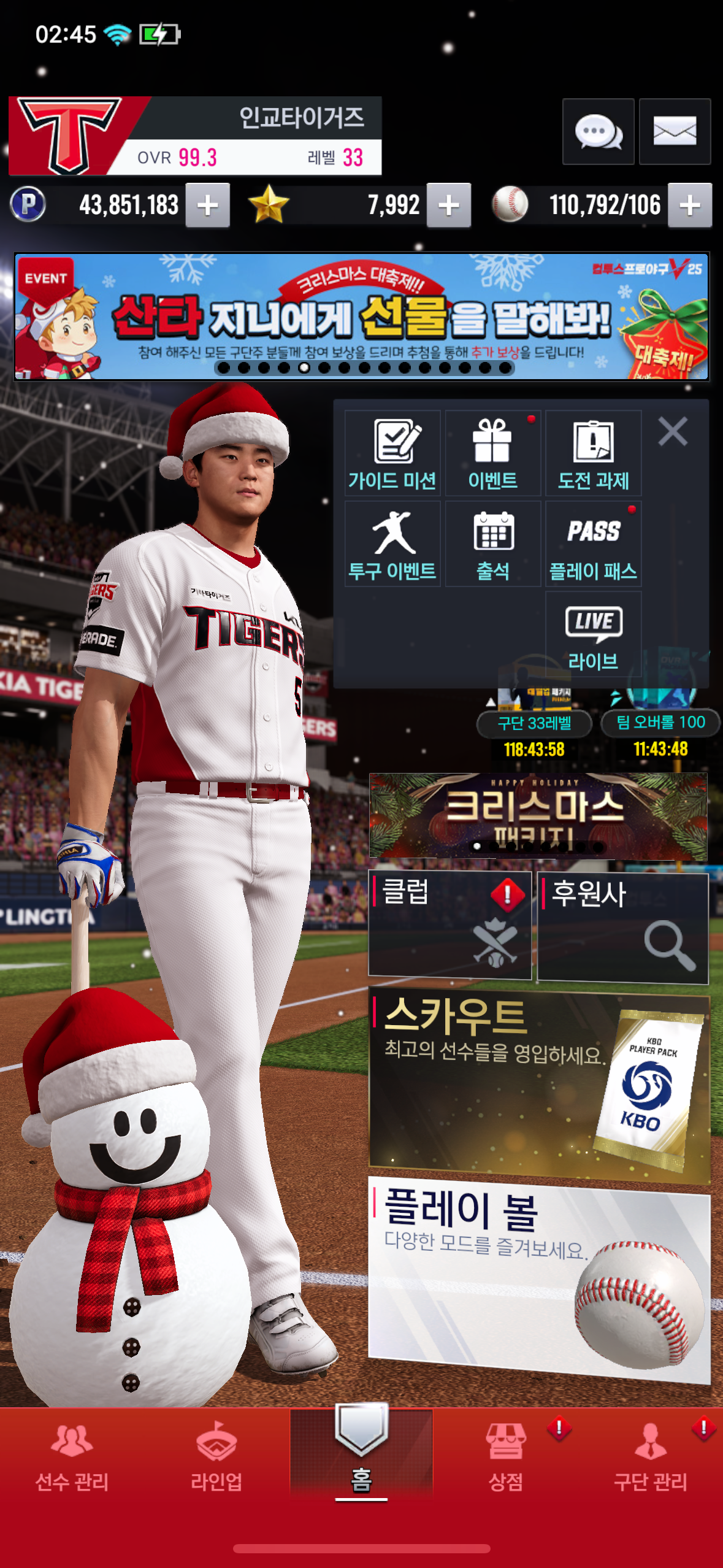Open the 크리스마스 패키지 banner
723x1568 pixels.
[x=538, y=816]
